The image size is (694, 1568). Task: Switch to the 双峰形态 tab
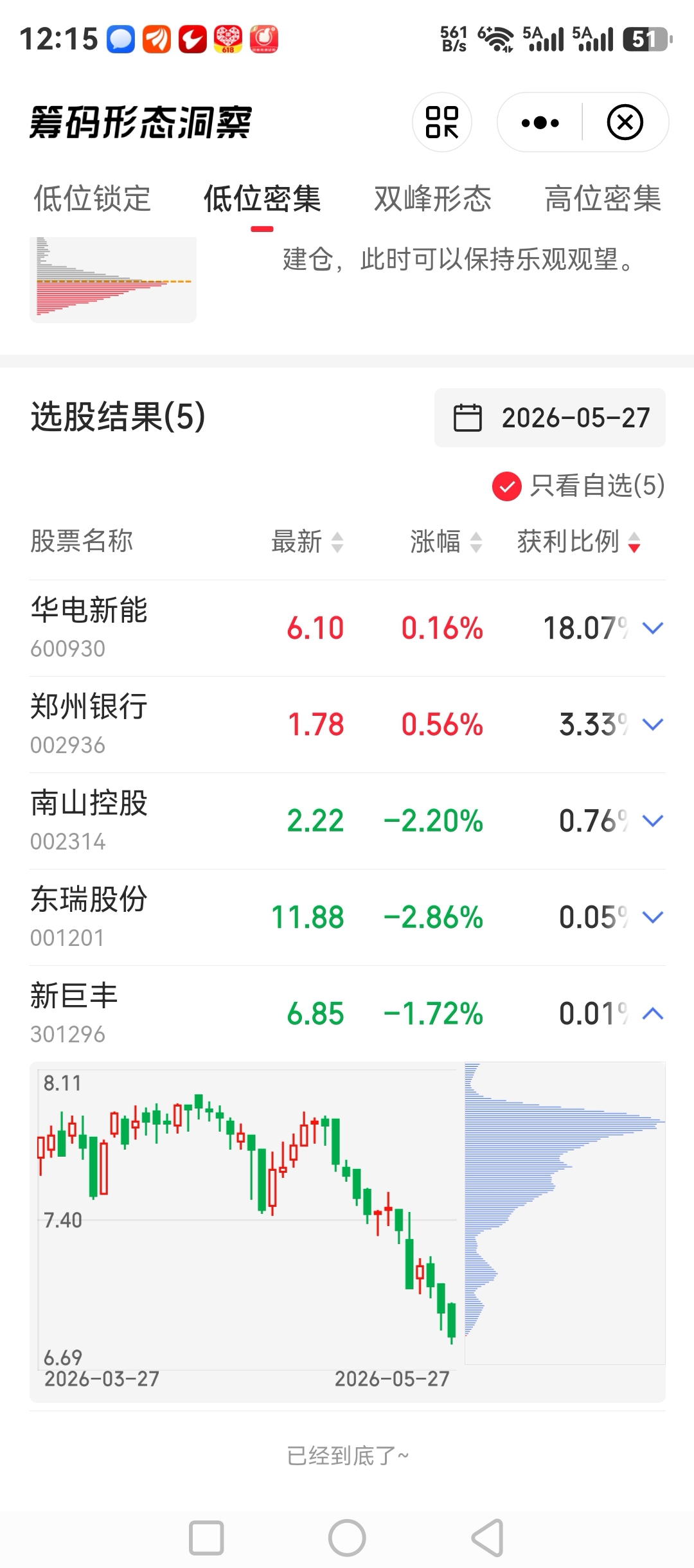(432, 198)
